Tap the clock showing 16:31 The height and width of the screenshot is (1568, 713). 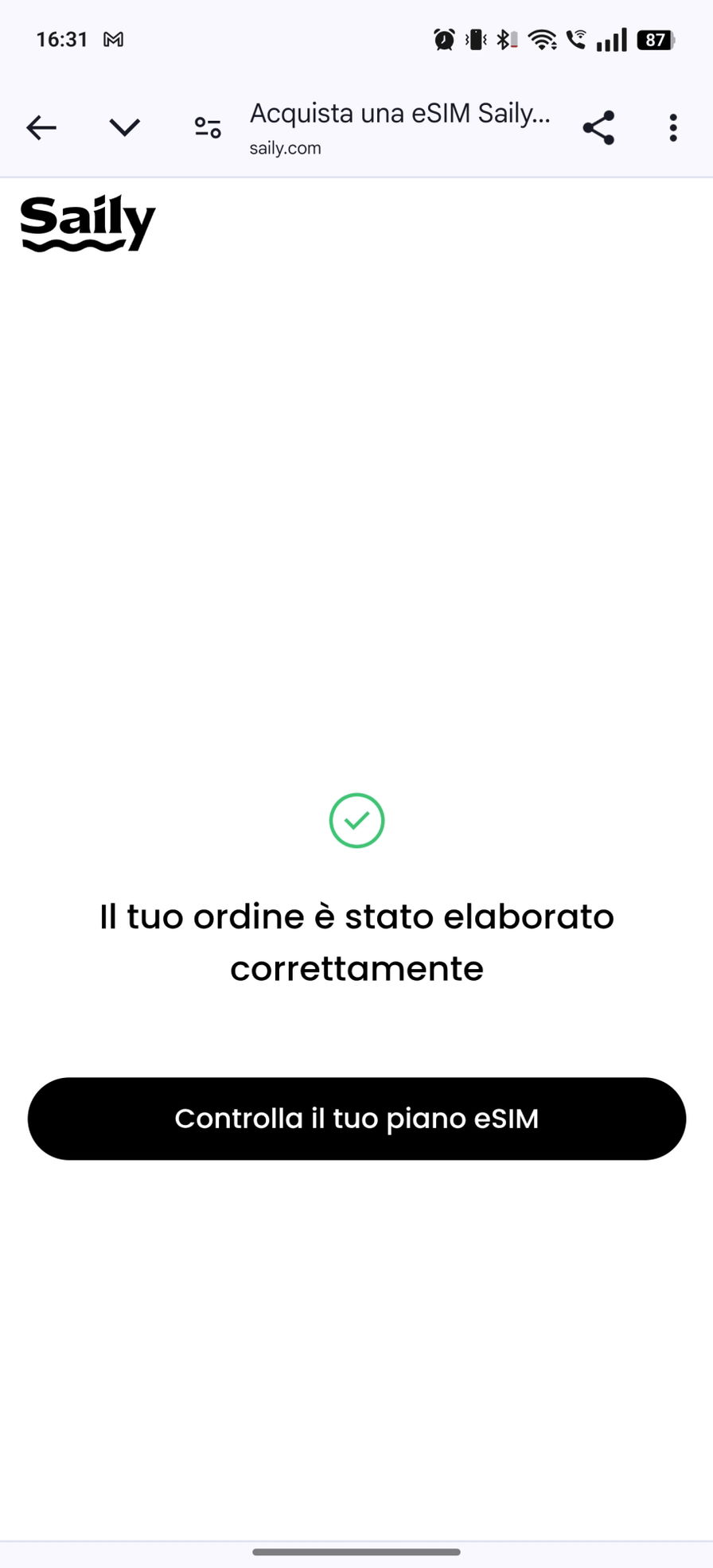coord(61,39)
